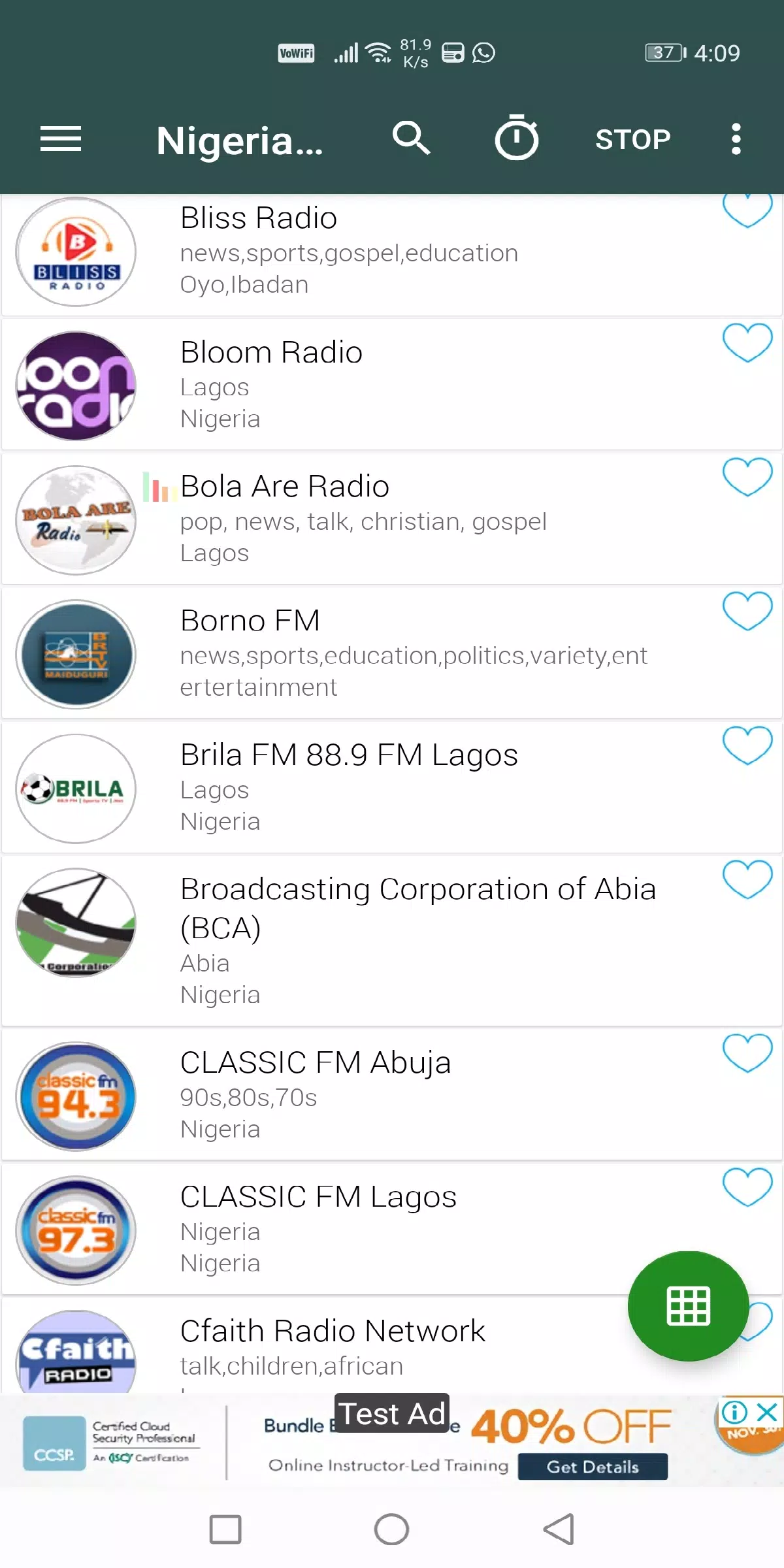Open the sleep timer
The height and width of the screenshot is (1568, 784).
pos(516,137)
